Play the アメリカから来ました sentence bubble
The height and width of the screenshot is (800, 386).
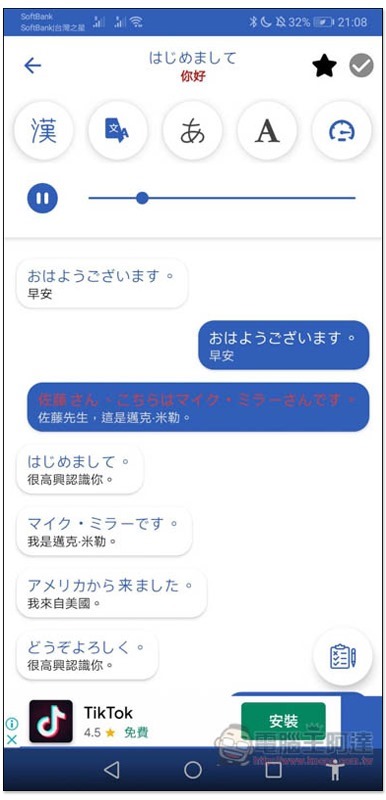point(112,593)
